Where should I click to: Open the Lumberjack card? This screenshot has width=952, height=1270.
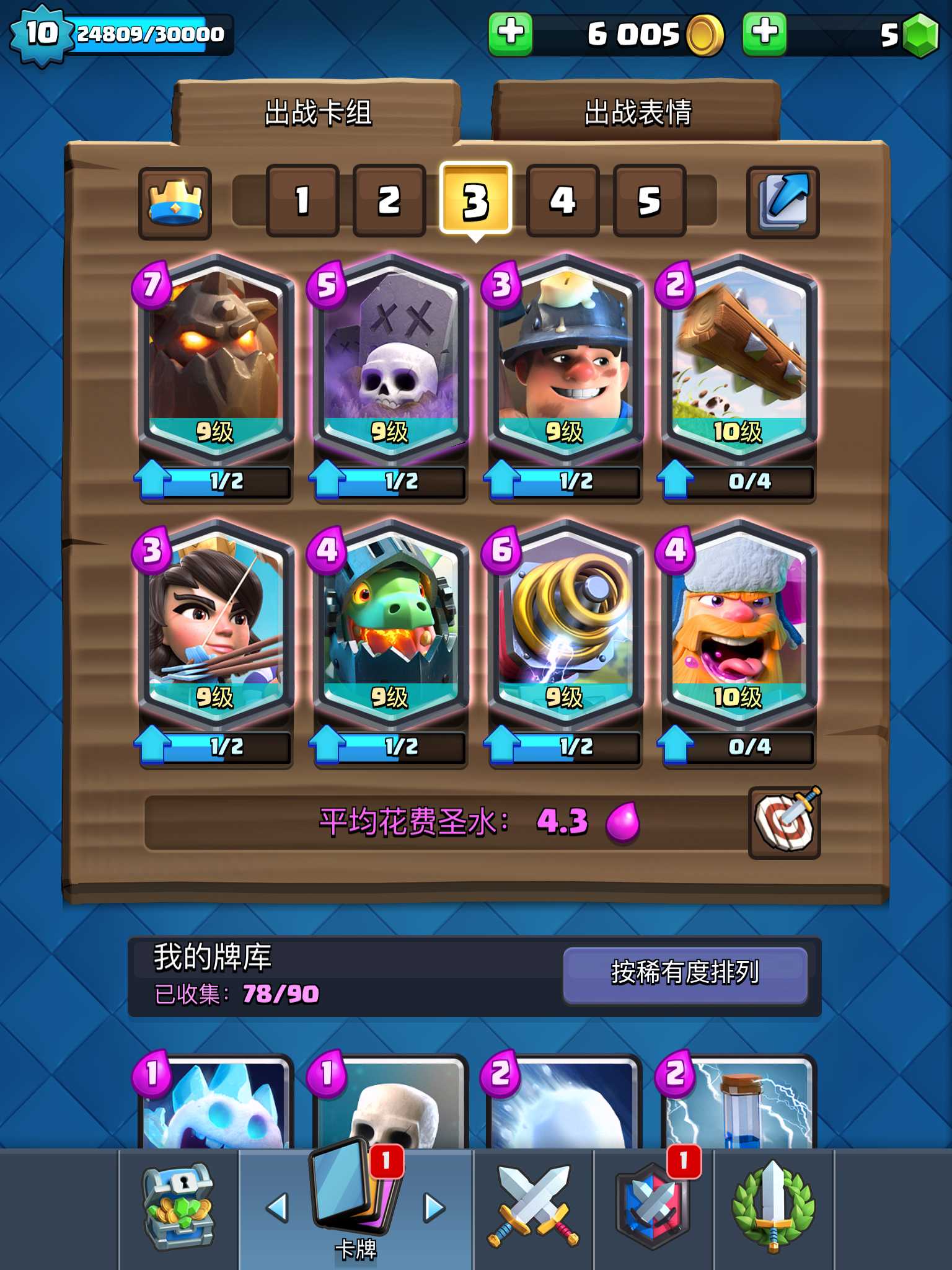coord(739,623)
